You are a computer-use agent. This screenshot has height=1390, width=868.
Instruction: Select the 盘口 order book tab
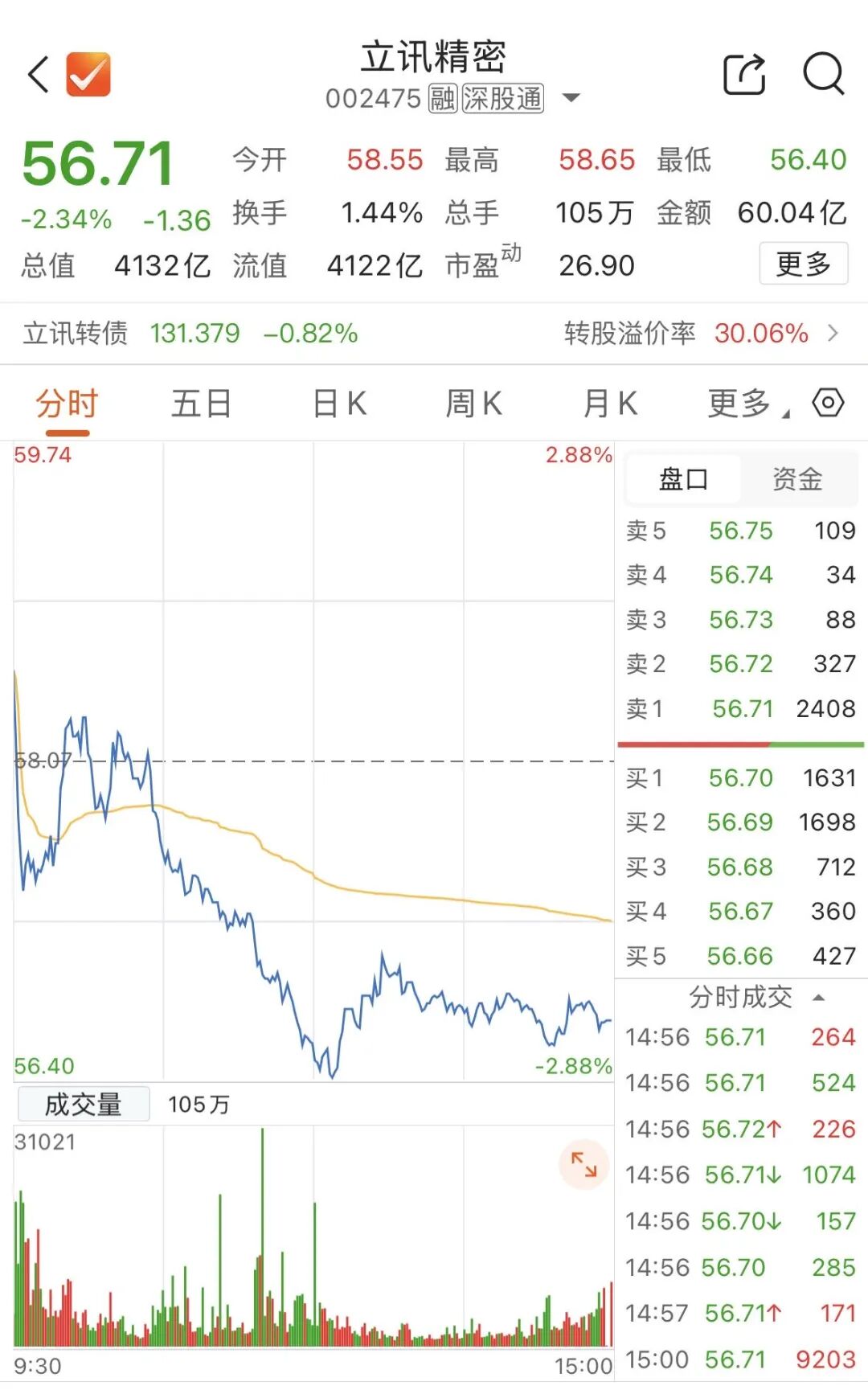(x=683, y=480)
